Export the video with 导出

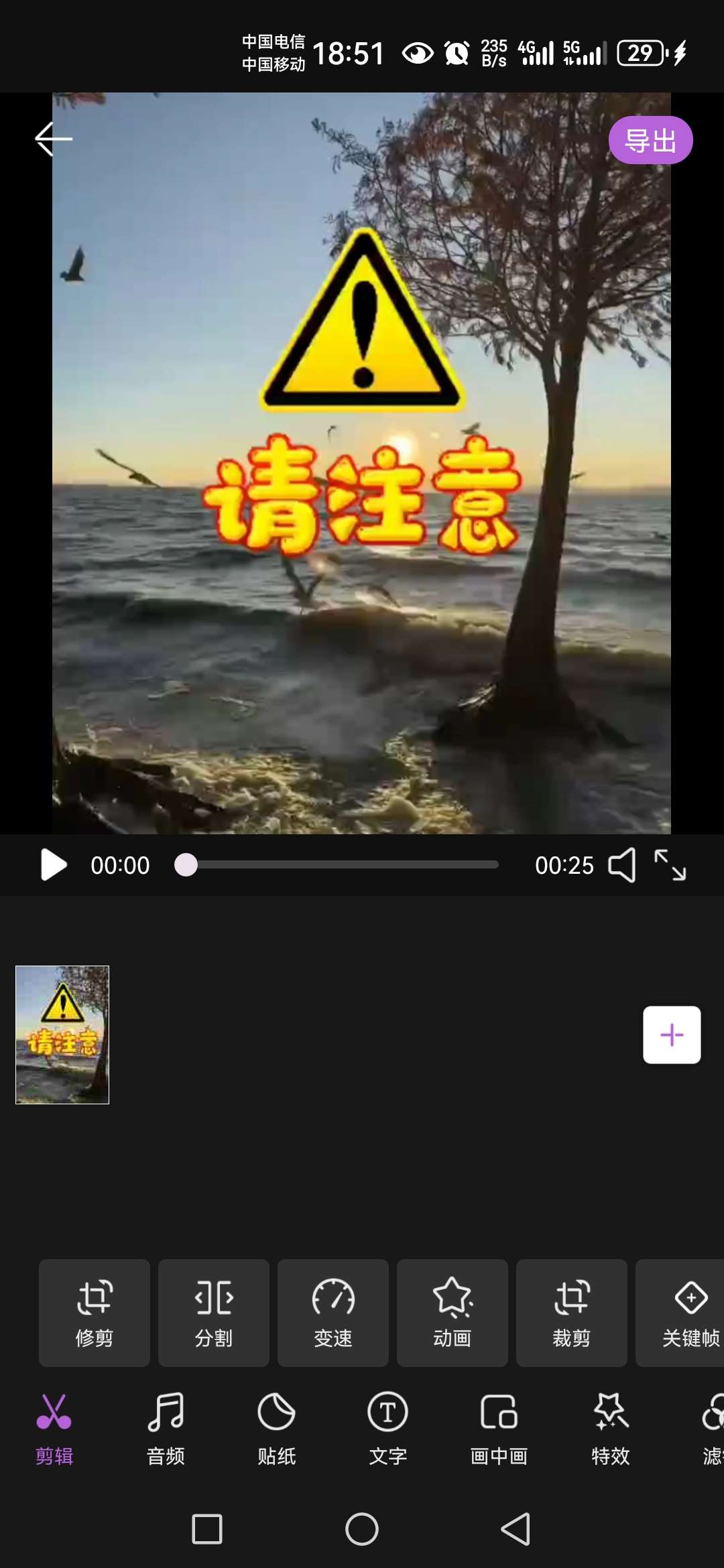pyautogui.click(x=650, y=141)
